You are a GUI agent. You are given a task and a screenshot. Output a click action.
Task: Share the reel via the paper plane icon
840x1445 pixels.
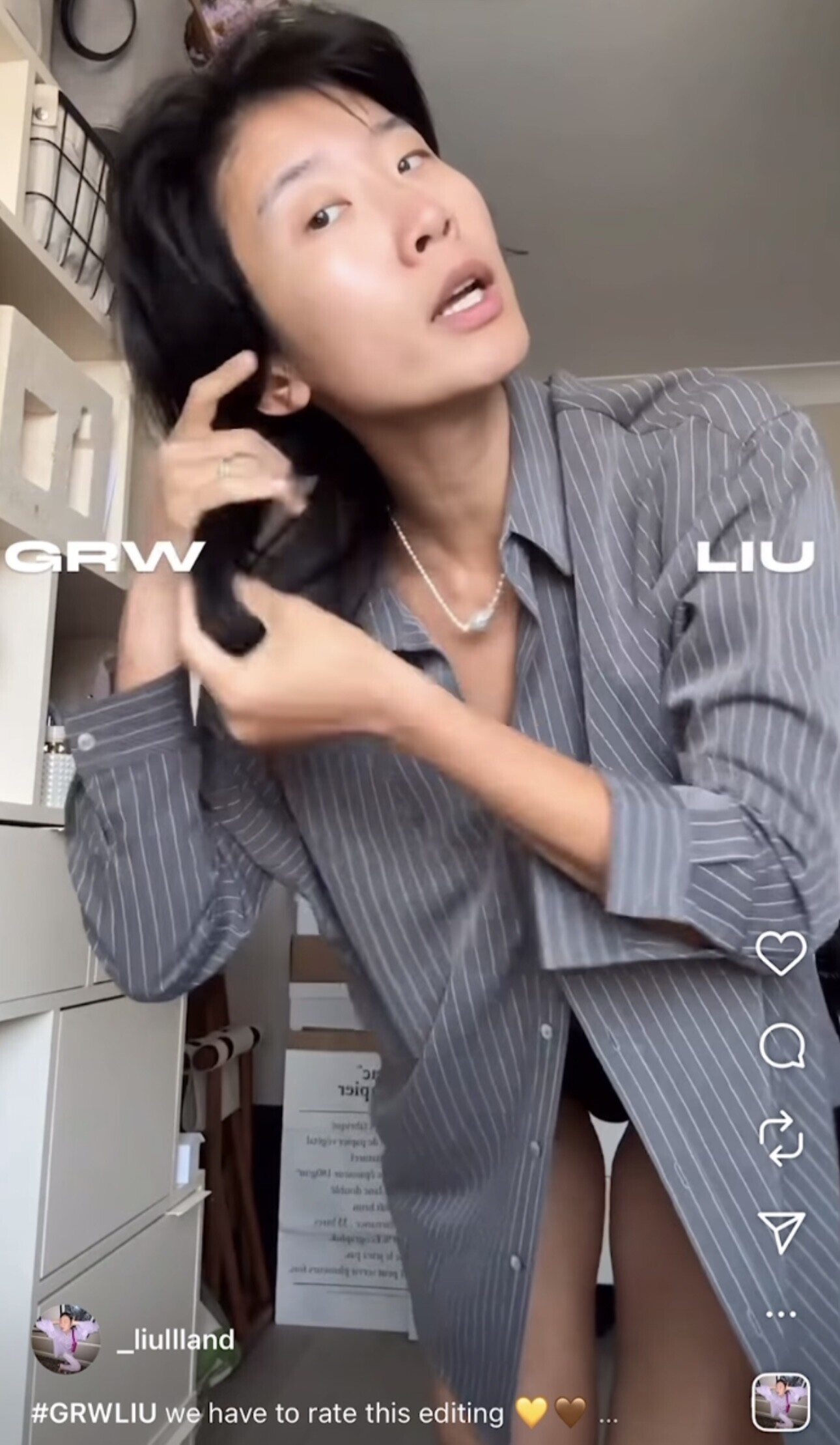click(781, 1233)
